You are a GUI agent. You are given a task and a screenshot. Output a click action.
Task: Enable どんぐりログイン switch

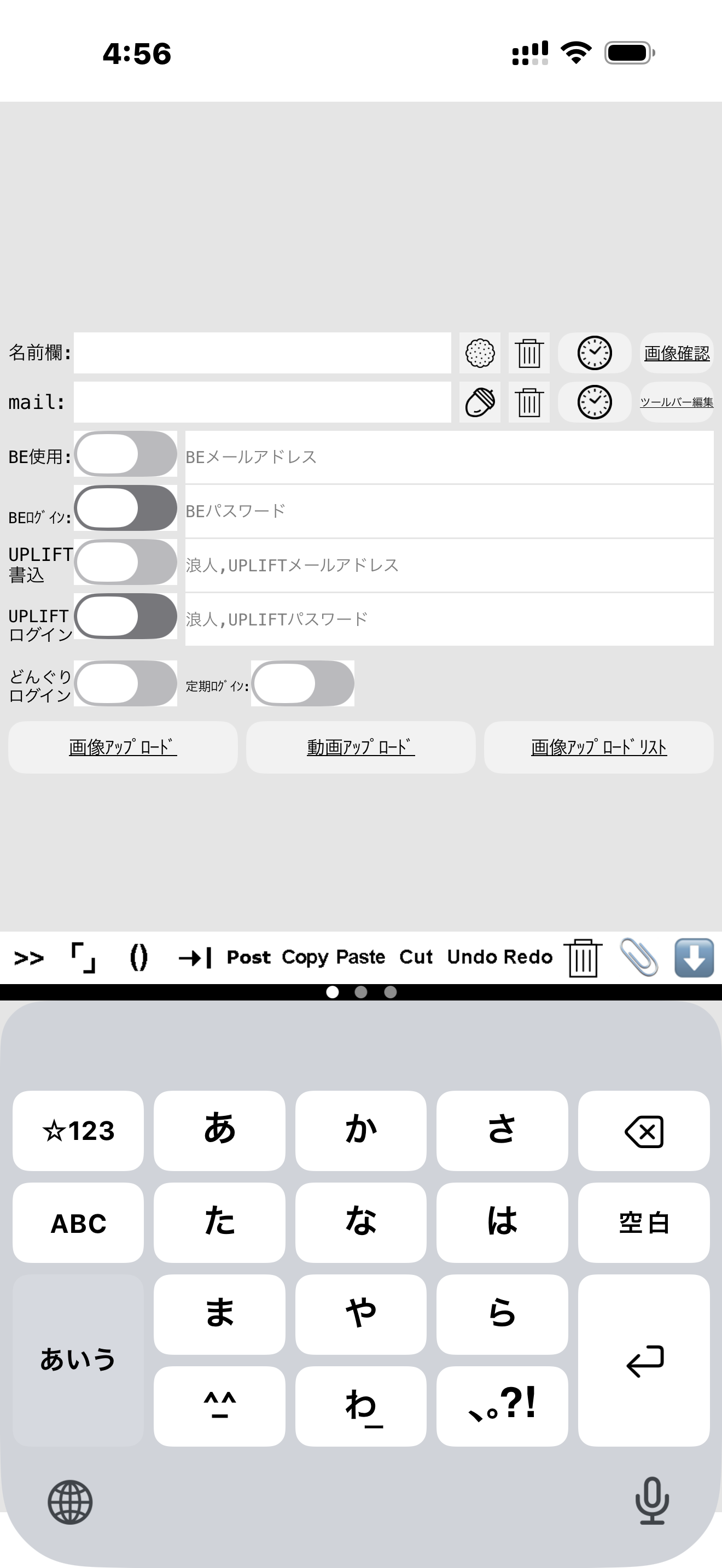(x=125, y=683)
